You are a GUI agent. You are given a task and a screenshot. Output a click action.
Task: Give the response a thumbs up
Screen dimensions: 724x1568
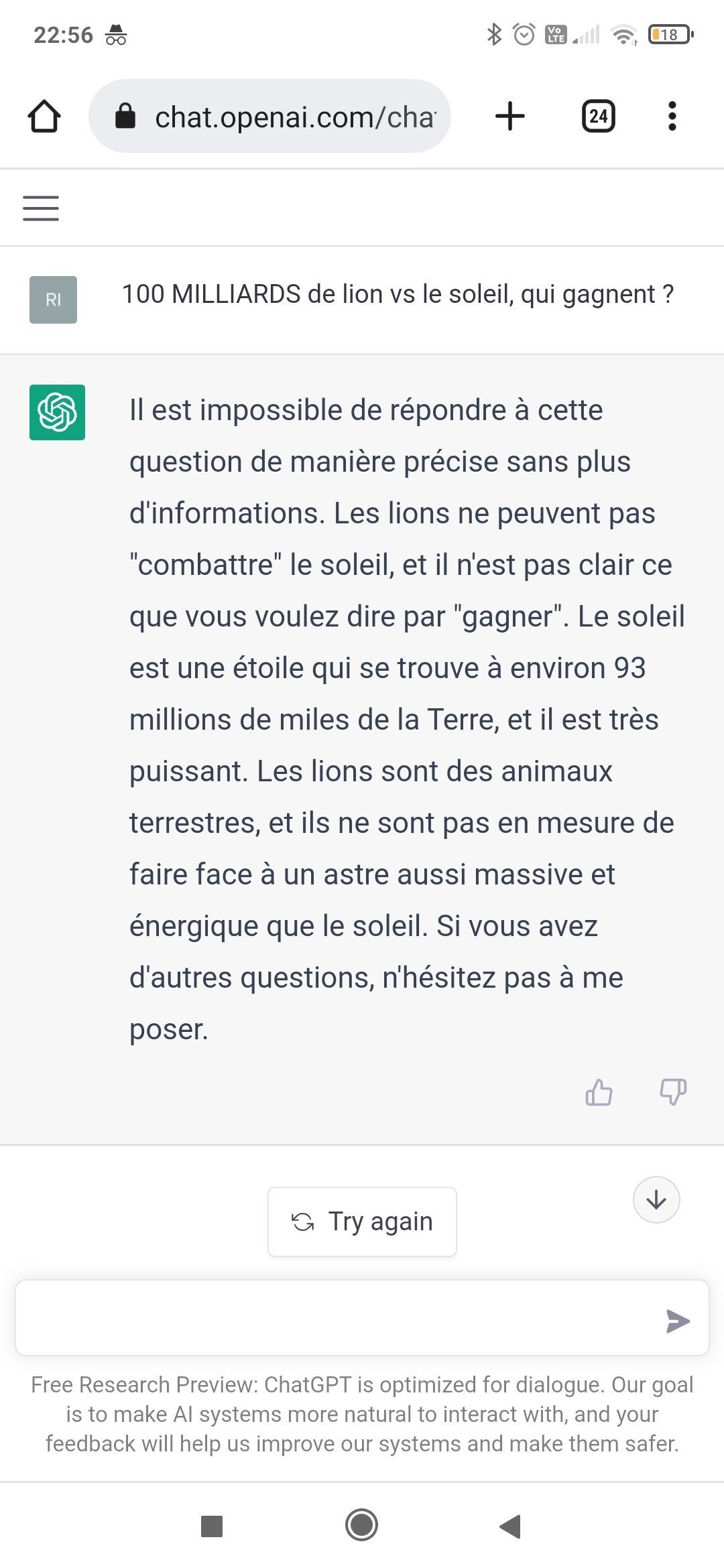pos(599,1092)
